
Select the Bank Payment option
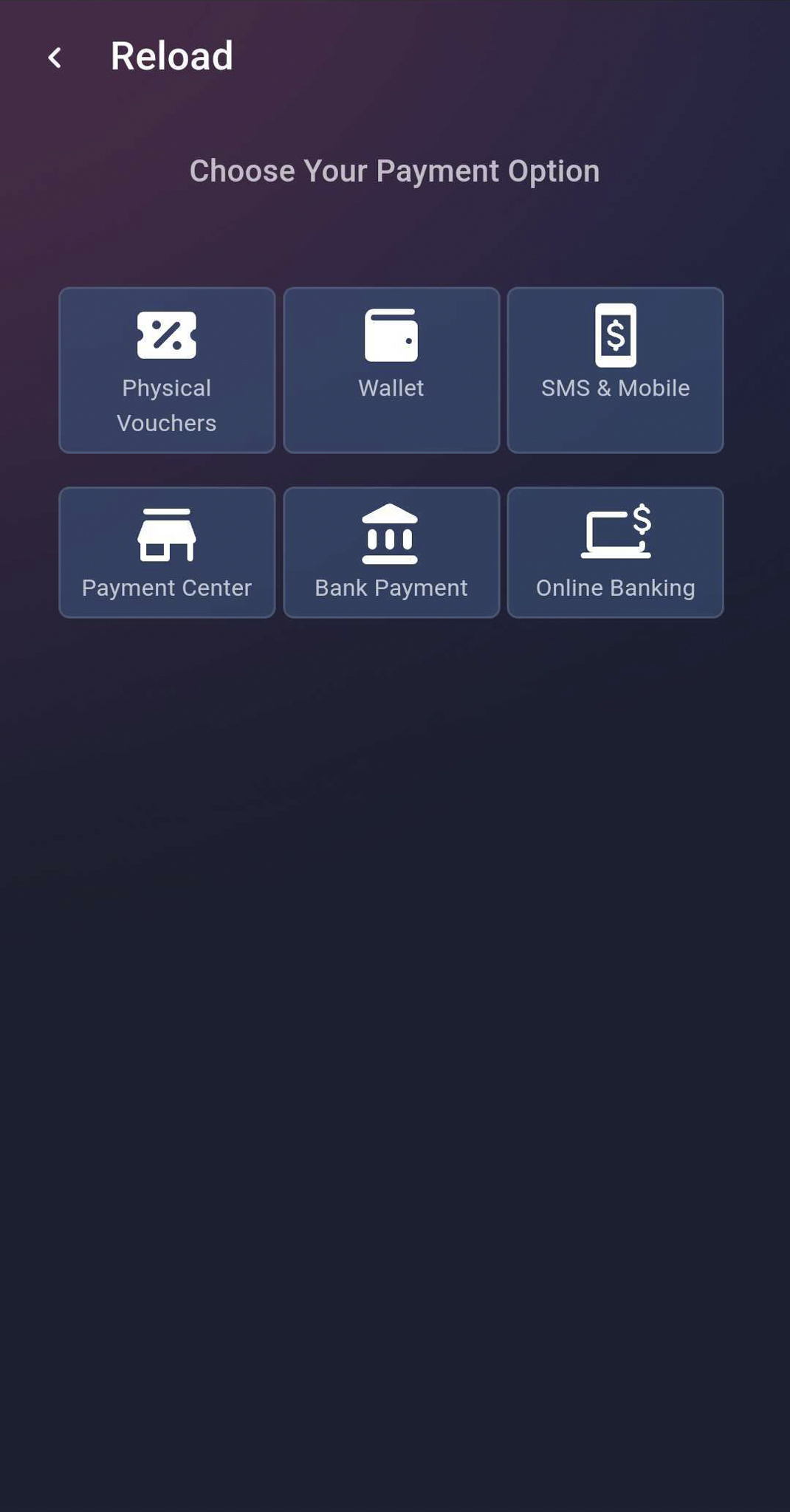point(391,552)
